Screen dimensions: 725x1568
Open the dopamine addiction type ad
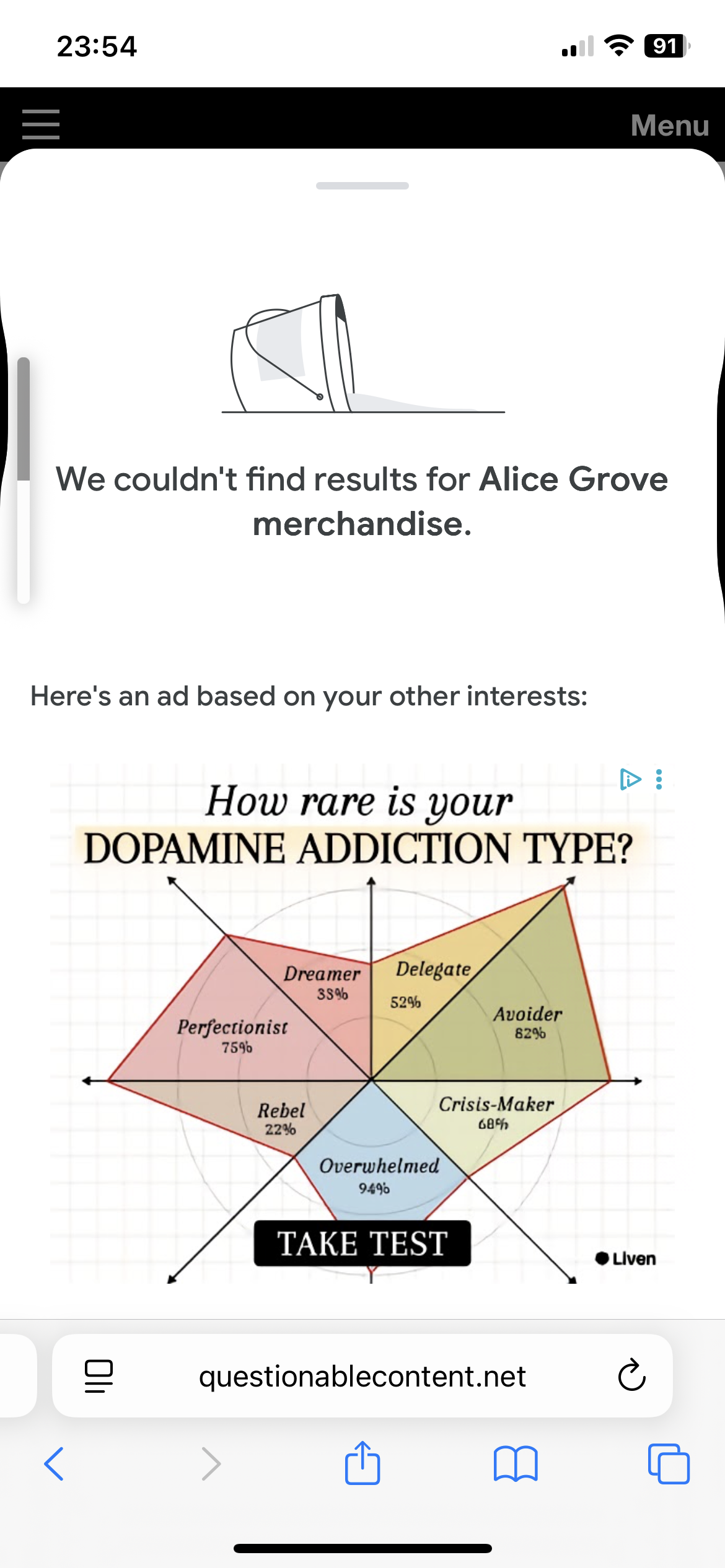click(362, 1244)
